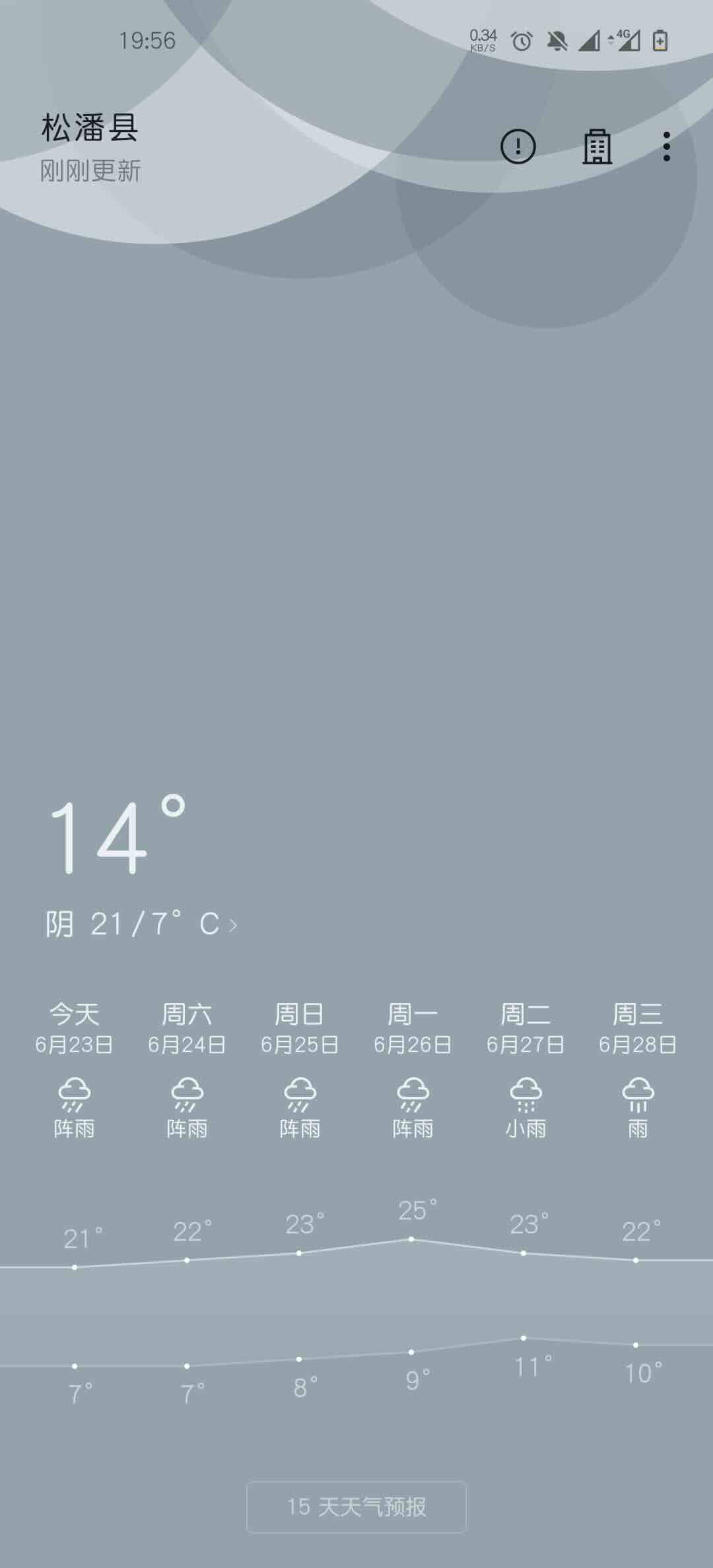Screen dimensions: 713x1568
Task: Expand today's 阴 21/7°C details
Action: click(141, 924)
